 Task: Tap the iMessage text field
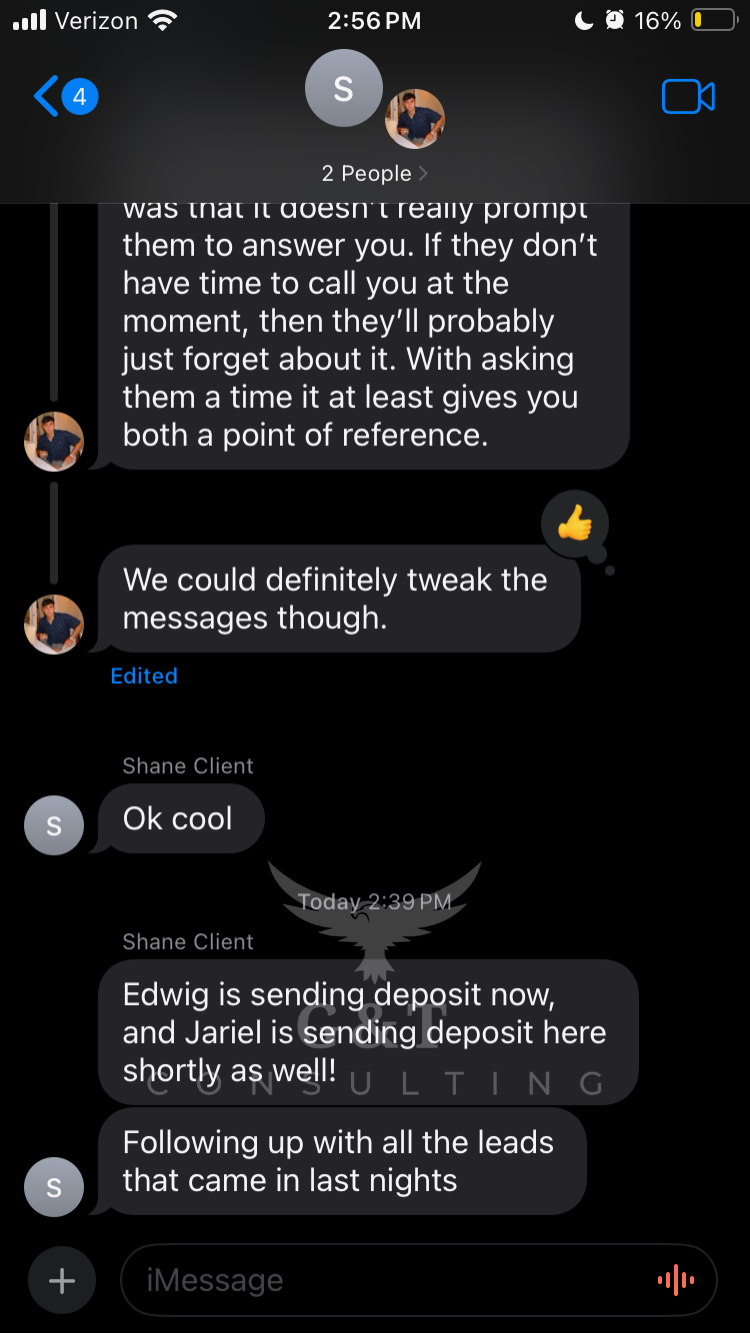click(390, 1280)
